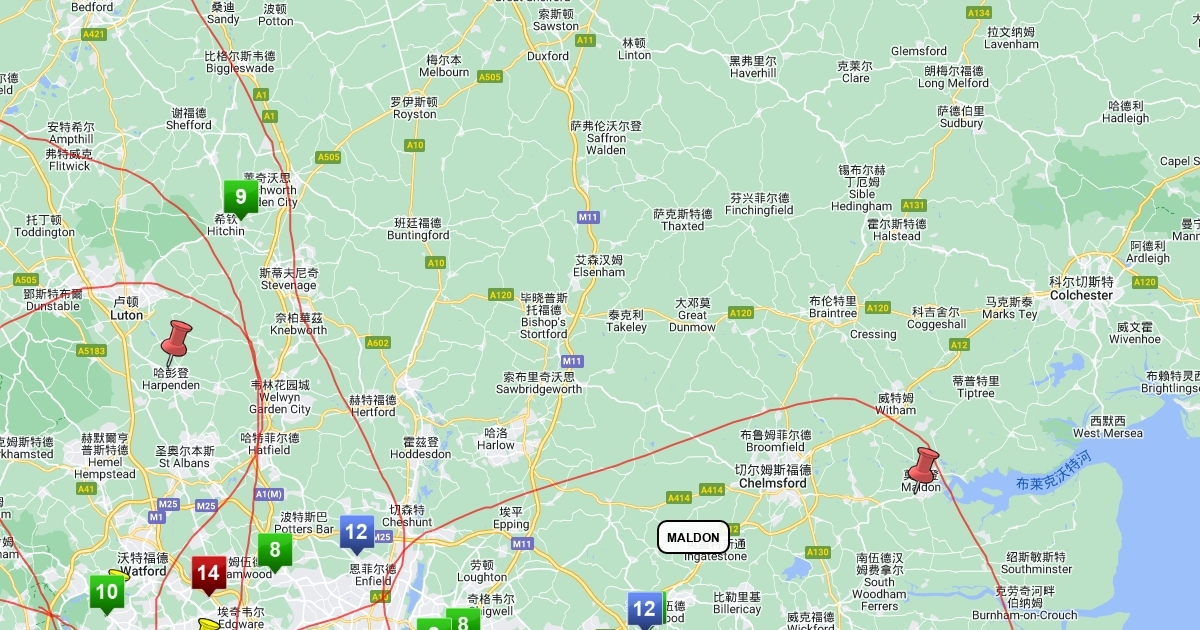Select the red pushpin at Harpenden
1200x630 pixels.
pos(178,340)
